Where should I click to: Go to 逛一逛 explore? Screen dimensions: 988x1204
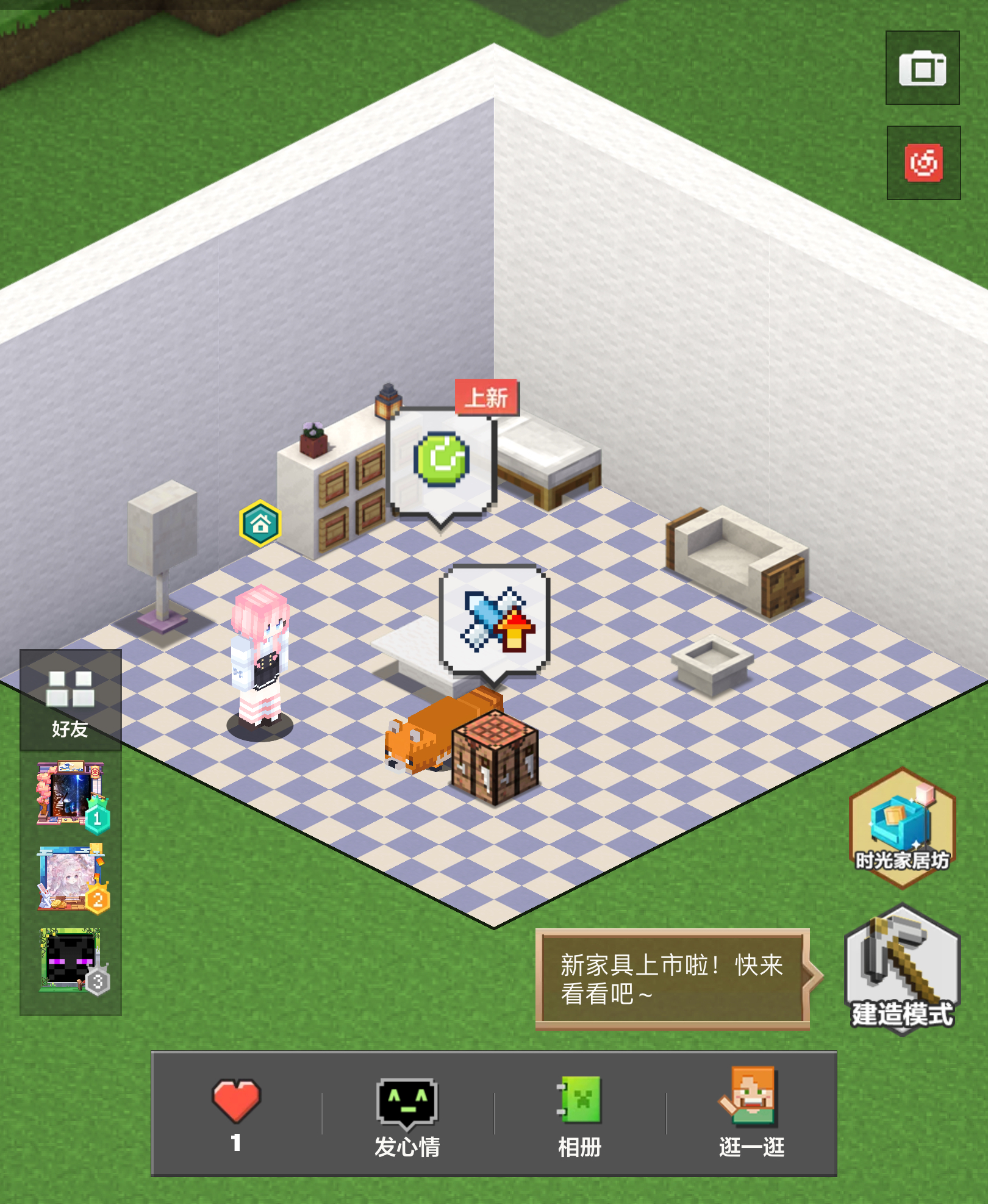point(751,1115)
